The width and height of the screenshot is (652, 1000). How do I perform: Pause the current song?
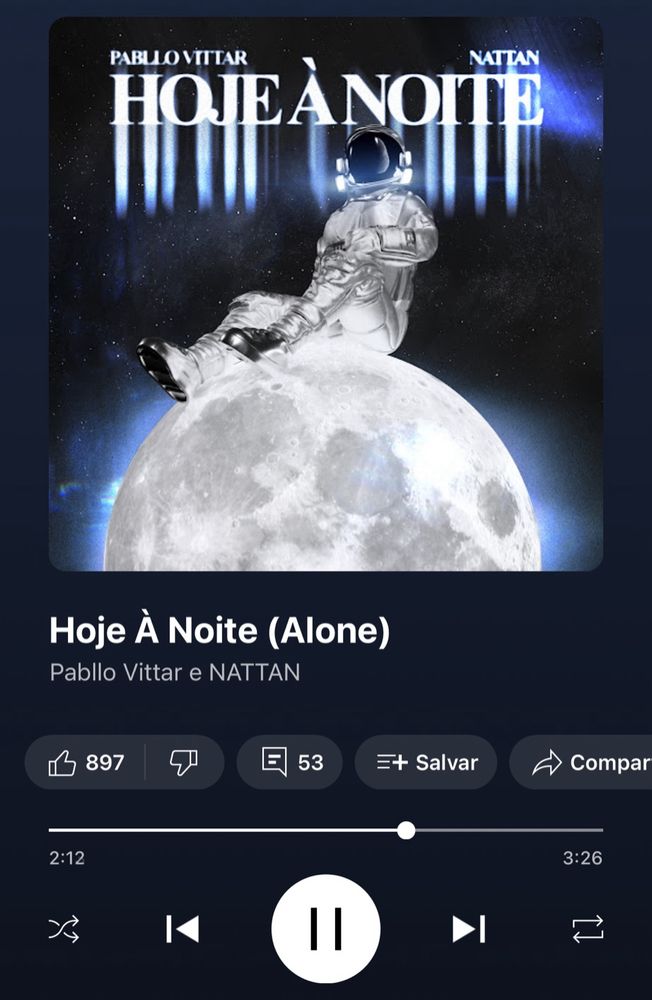pyautogui.click(x=326, y=929)
